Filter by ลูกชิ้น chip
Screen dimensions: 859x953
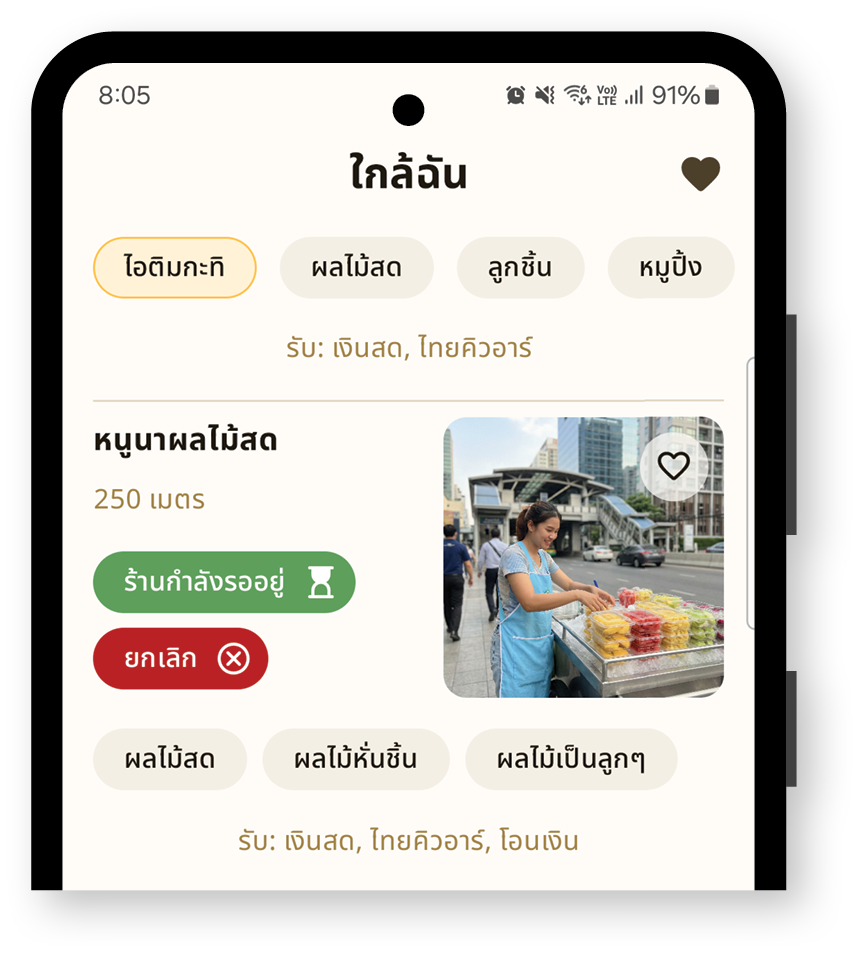[520, 268]
